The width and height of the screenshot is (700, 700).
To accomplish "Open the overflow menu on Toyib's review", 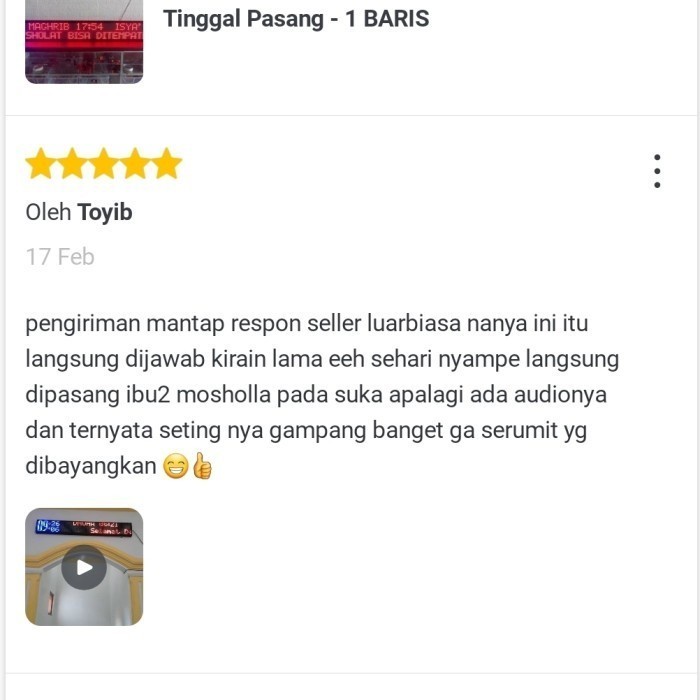I will point(657,171).
